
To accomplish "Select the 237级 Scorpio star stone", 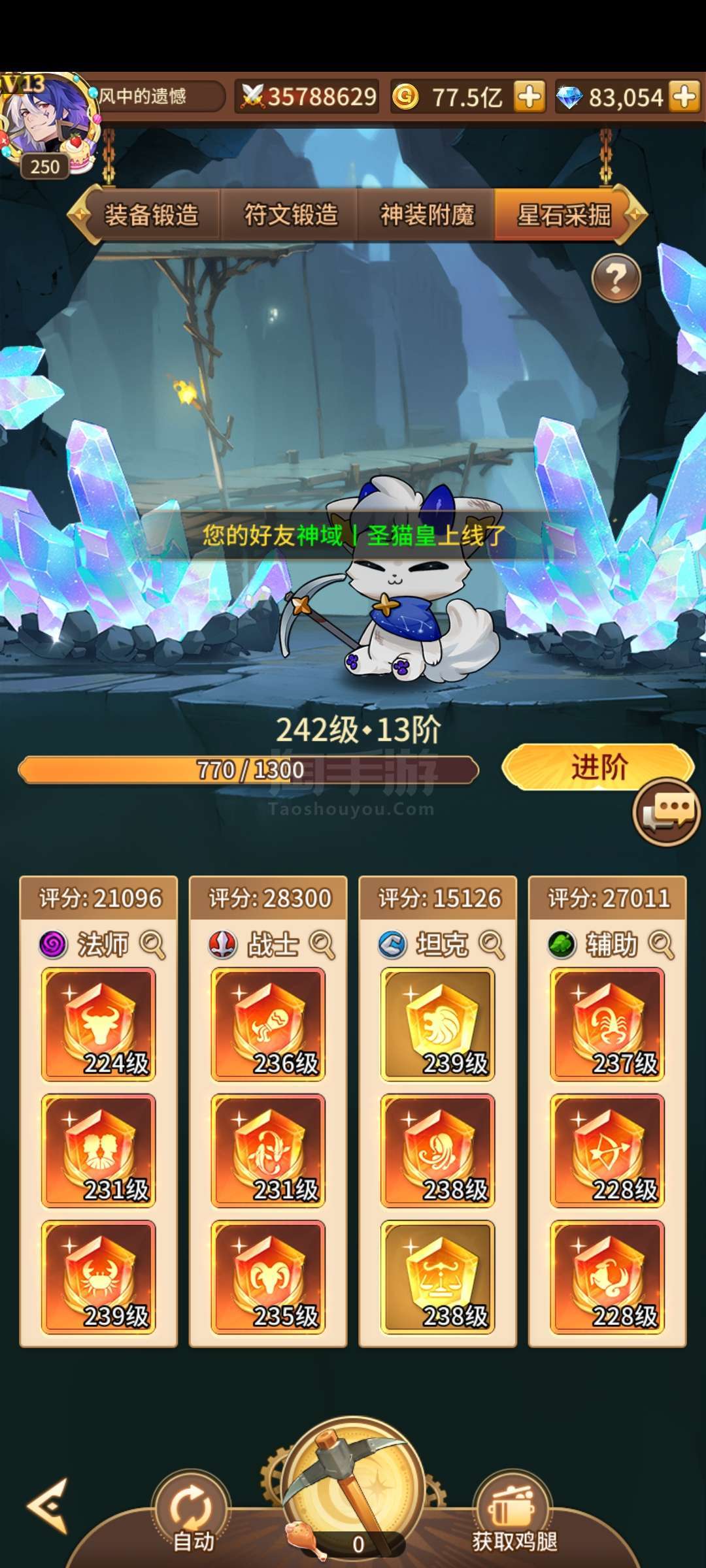I will tap(607, 1024).
